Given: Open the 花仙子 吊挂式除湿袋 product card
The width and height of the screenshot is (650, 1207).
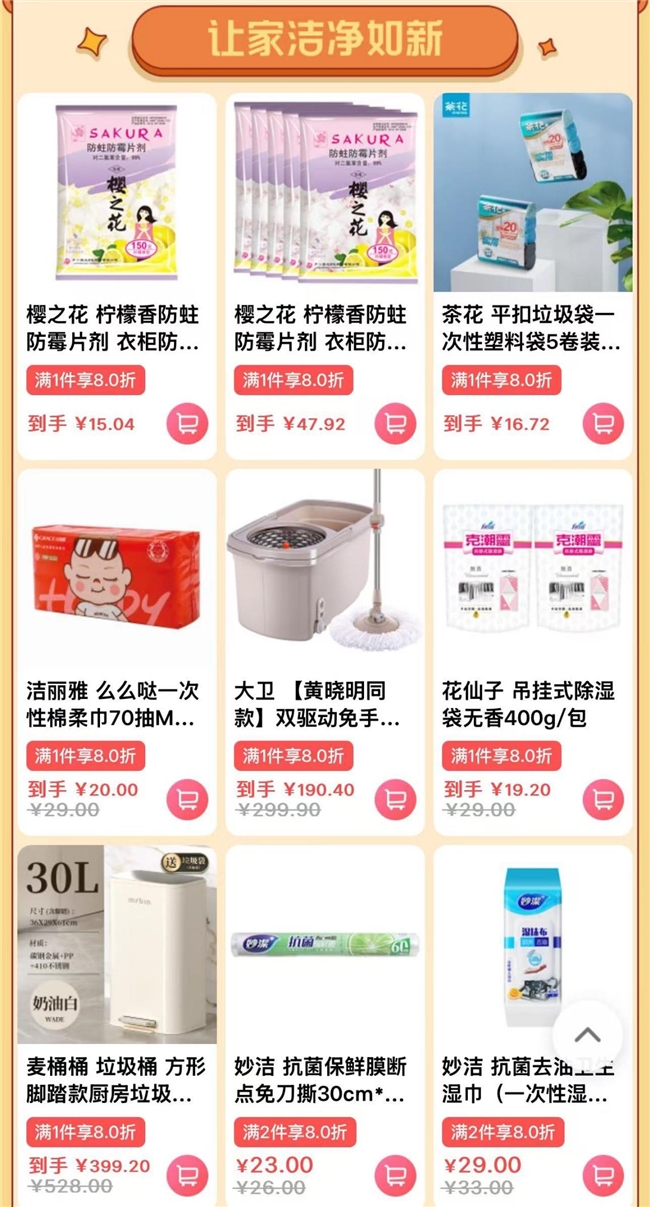Looking at the screenshot, I should click(532, 570).
